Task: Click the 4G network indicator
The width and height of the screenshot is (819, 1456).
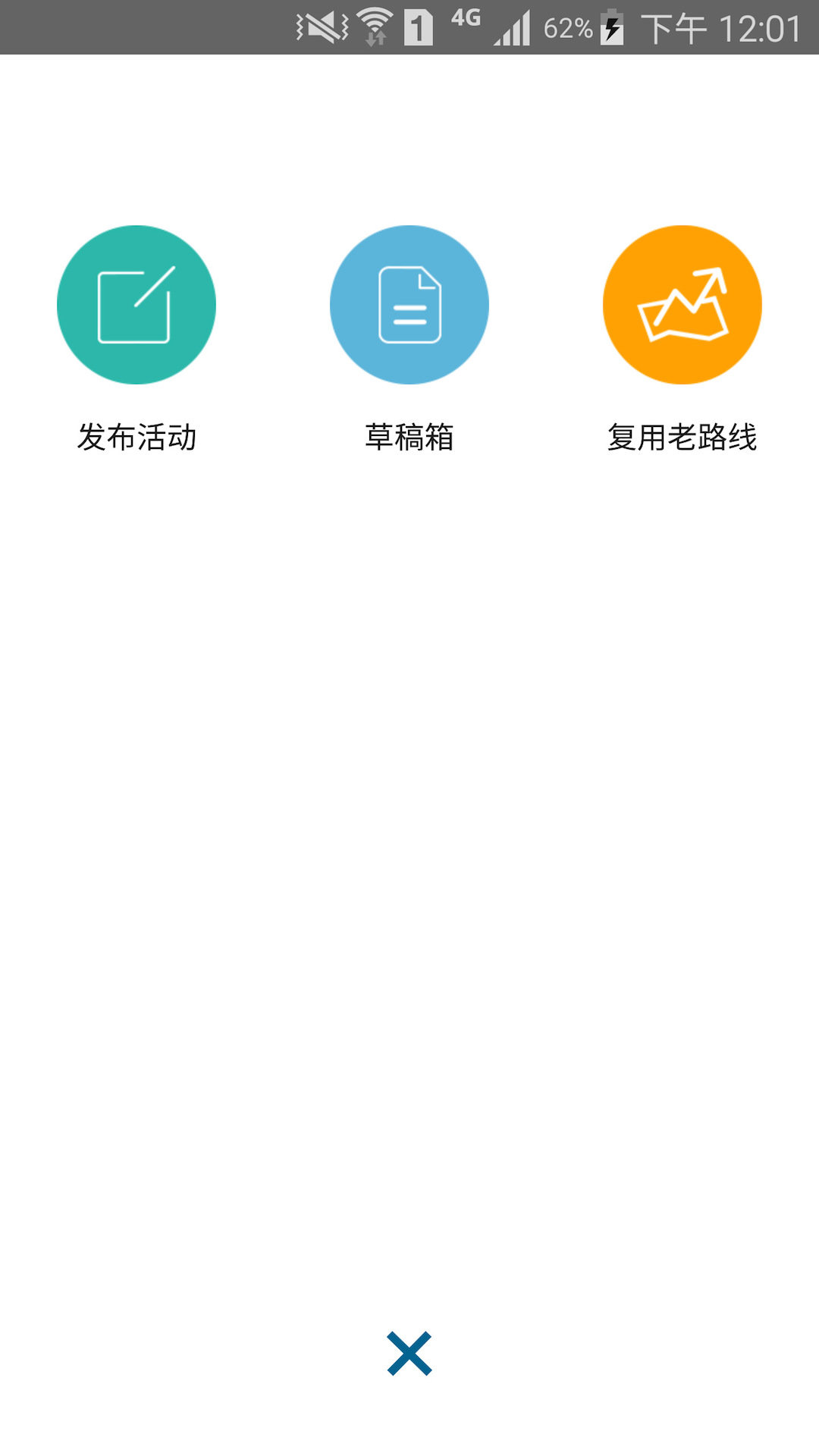Action: pos(466,23)
